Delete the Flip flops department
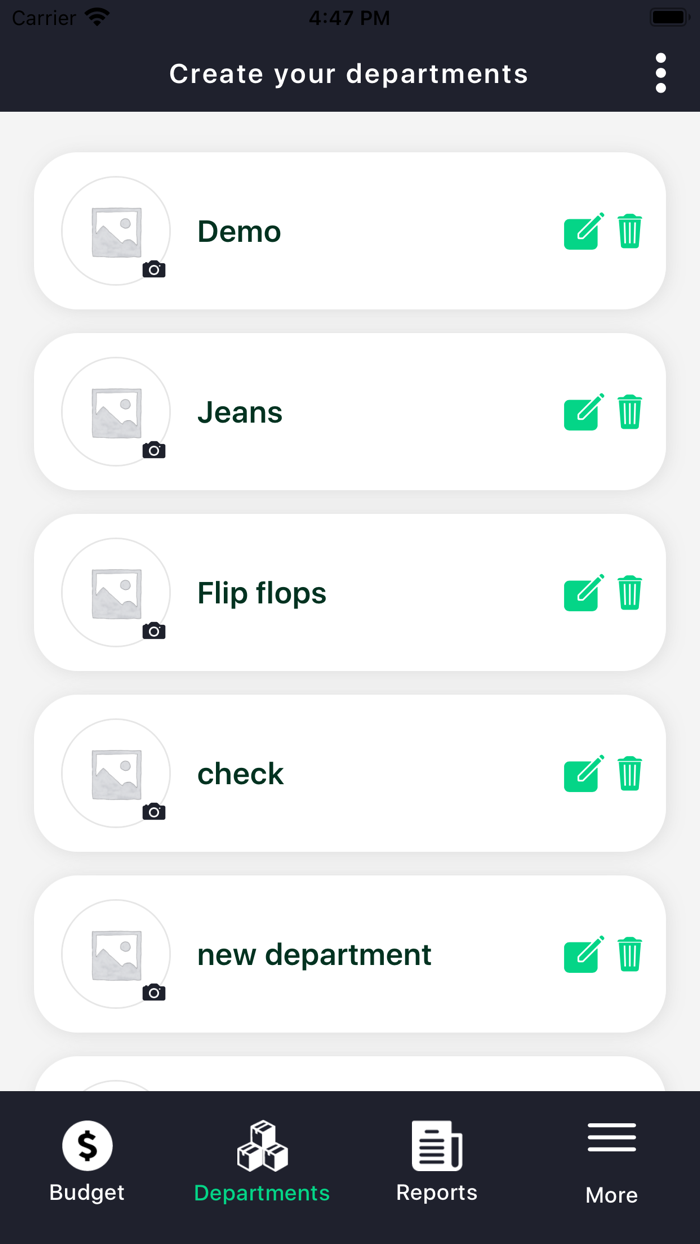 pyautogui.click(x=630, y=593)
